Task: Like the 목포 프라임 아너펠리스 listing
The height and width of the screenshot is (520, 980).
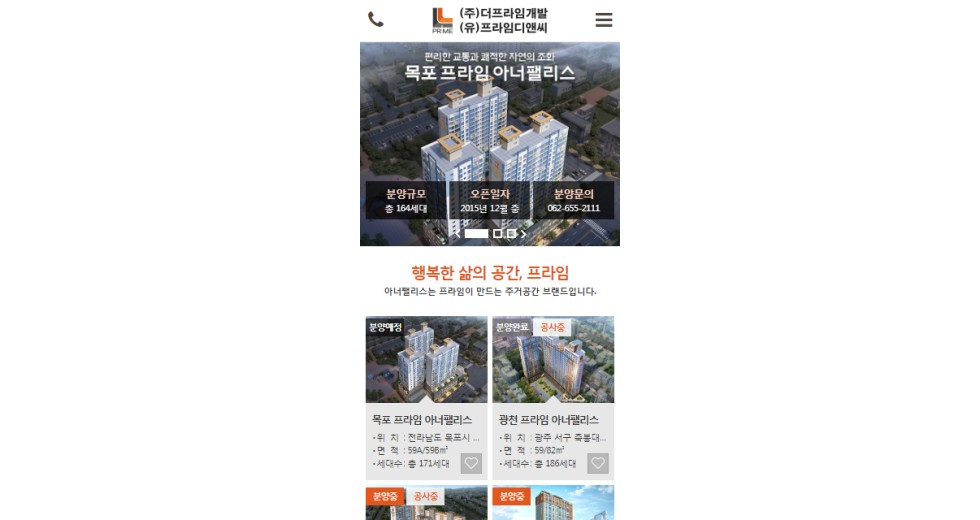Action: tap(471, 463)
